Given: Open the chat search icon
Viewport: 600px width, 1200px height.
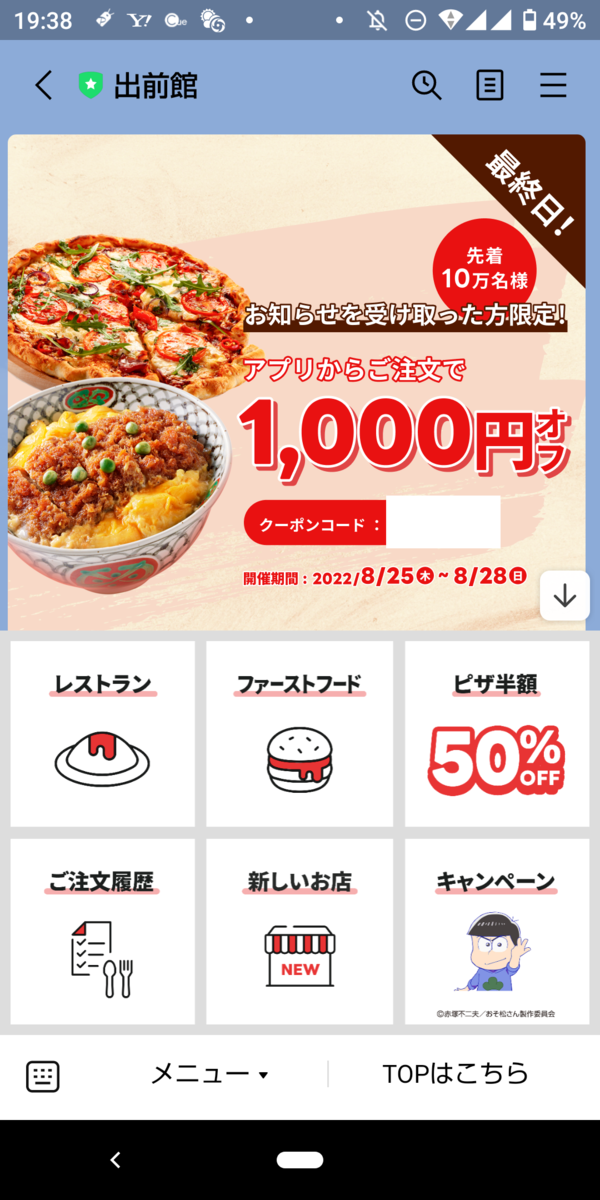Looking at the screenshot, I should (427, 86).
